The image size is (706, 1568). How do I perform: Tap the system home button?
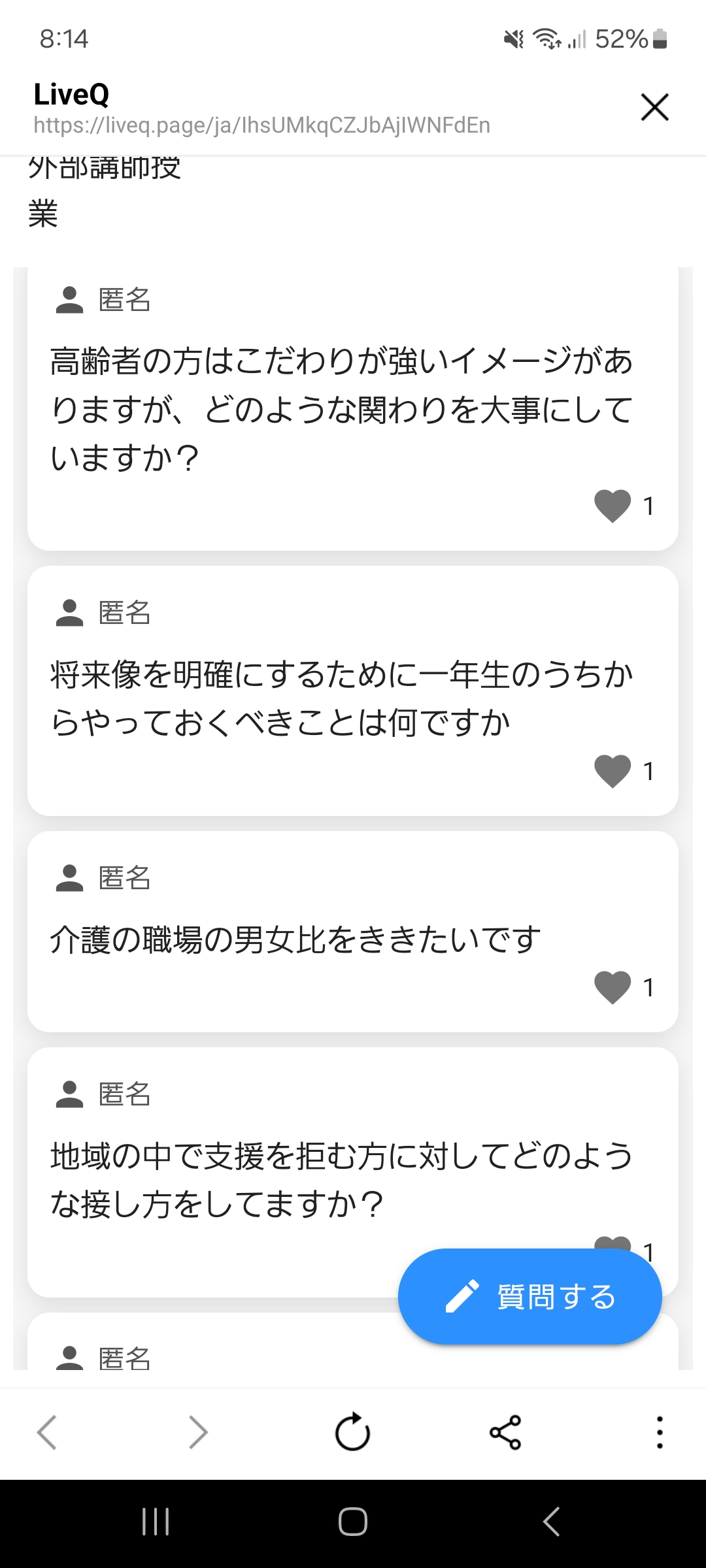pyautogui.click(x=352, y=1522)
